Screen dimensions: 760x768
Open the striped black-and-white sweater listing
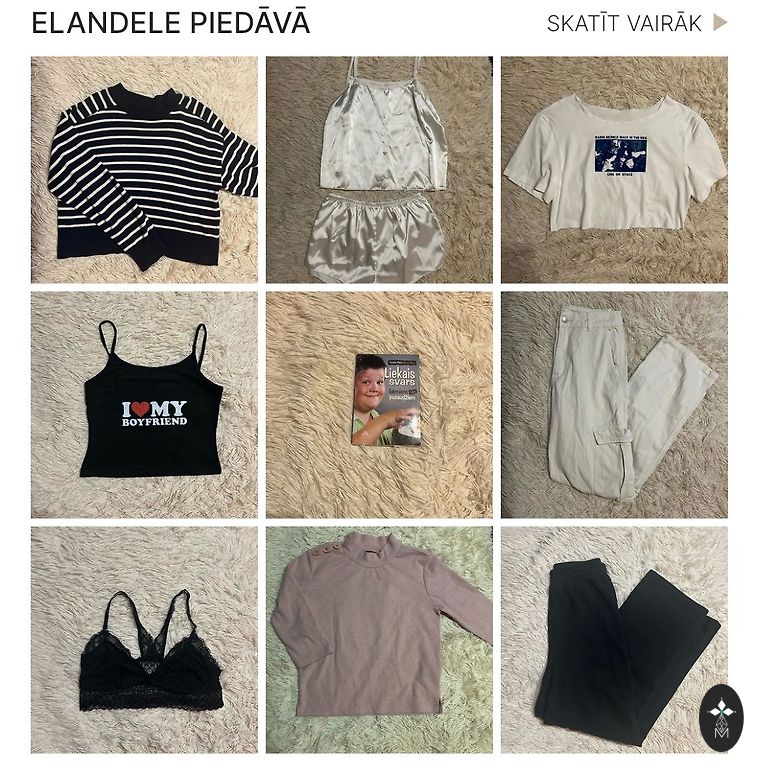[x=144, y=170]
